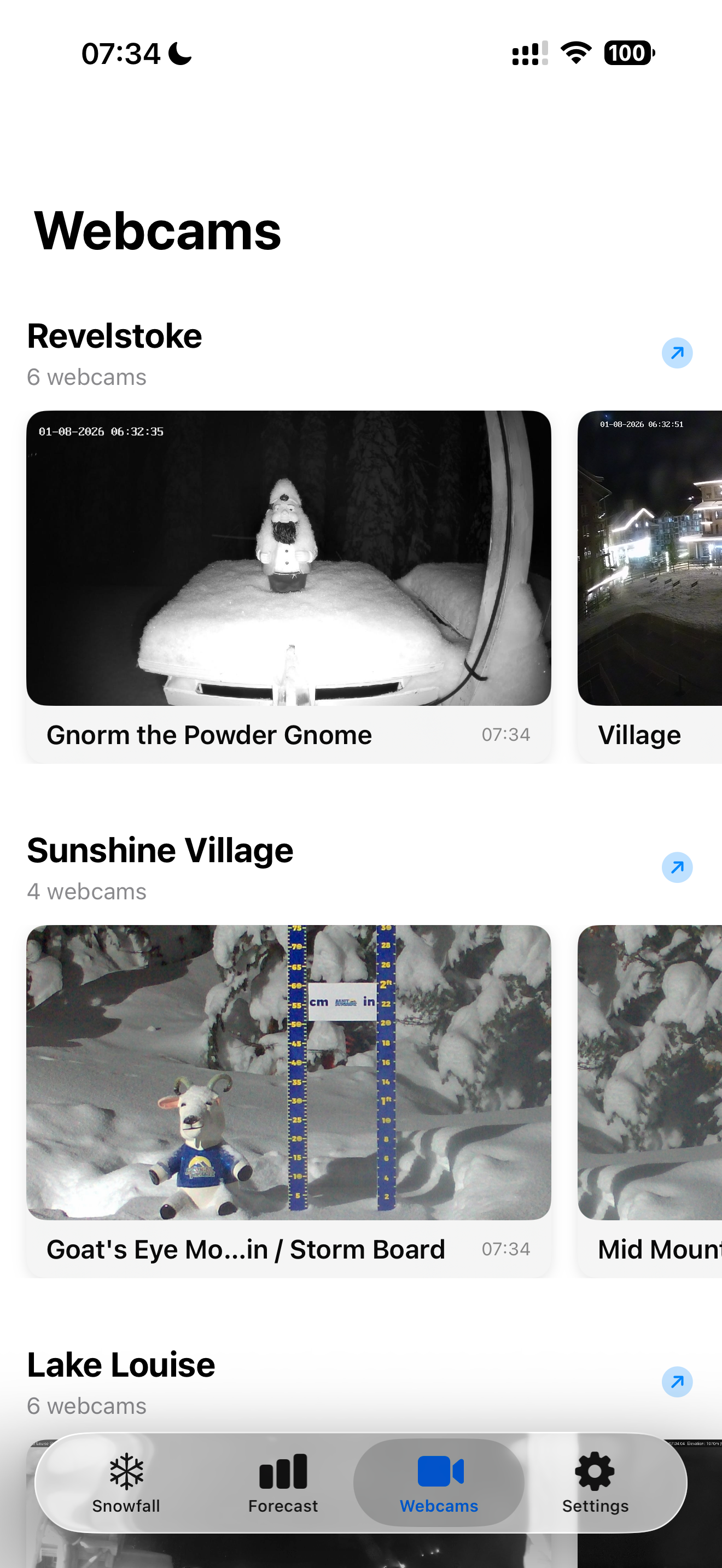Screen dimensions: 722x1568
Task: Select the Lake Louise heading
Action: [x=120, y=1364]
